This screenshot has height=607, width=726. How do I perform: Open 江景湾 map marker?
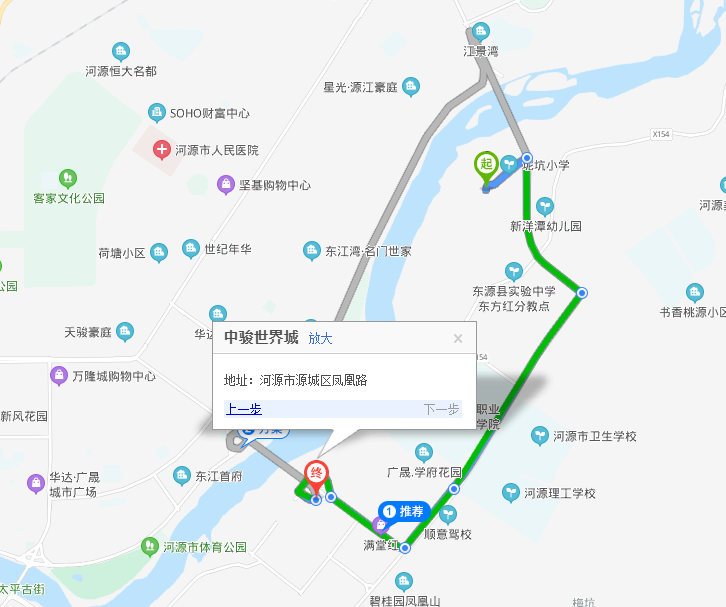pos(481,32)
